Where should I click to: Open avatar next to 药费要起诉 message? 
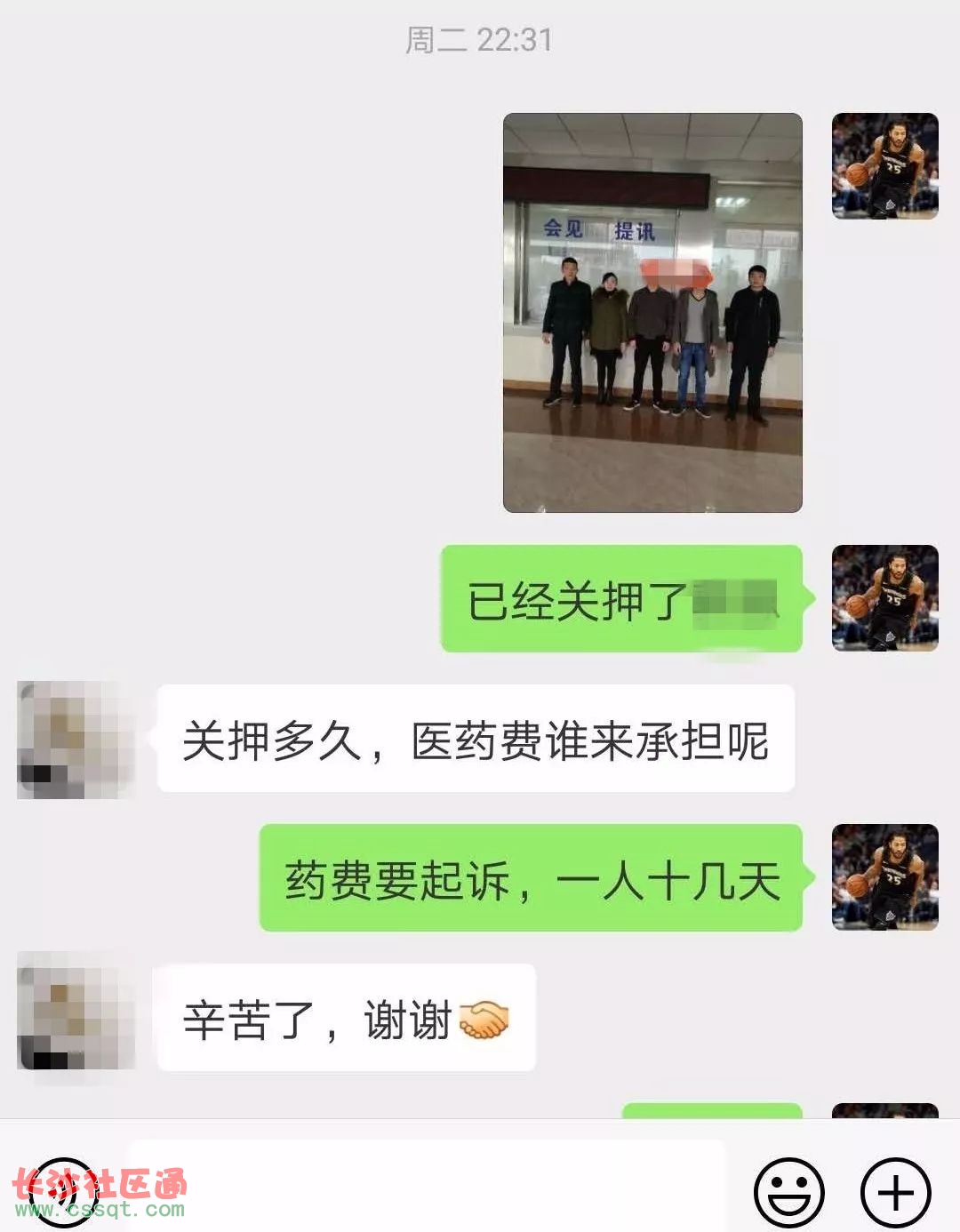point(884,877)
